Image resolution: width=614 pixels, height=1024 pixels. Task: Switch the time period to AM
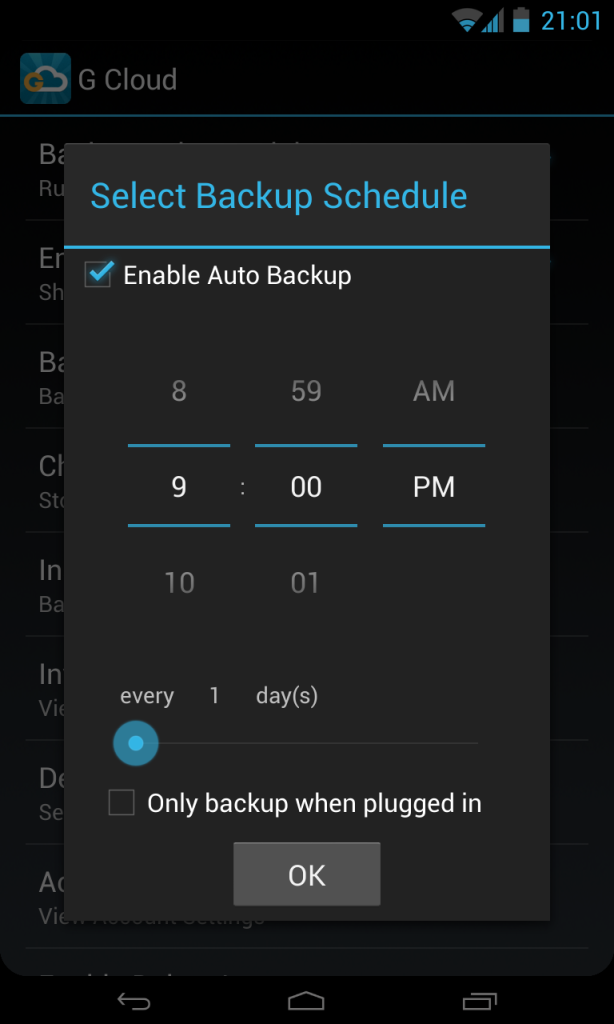point(434,391)
